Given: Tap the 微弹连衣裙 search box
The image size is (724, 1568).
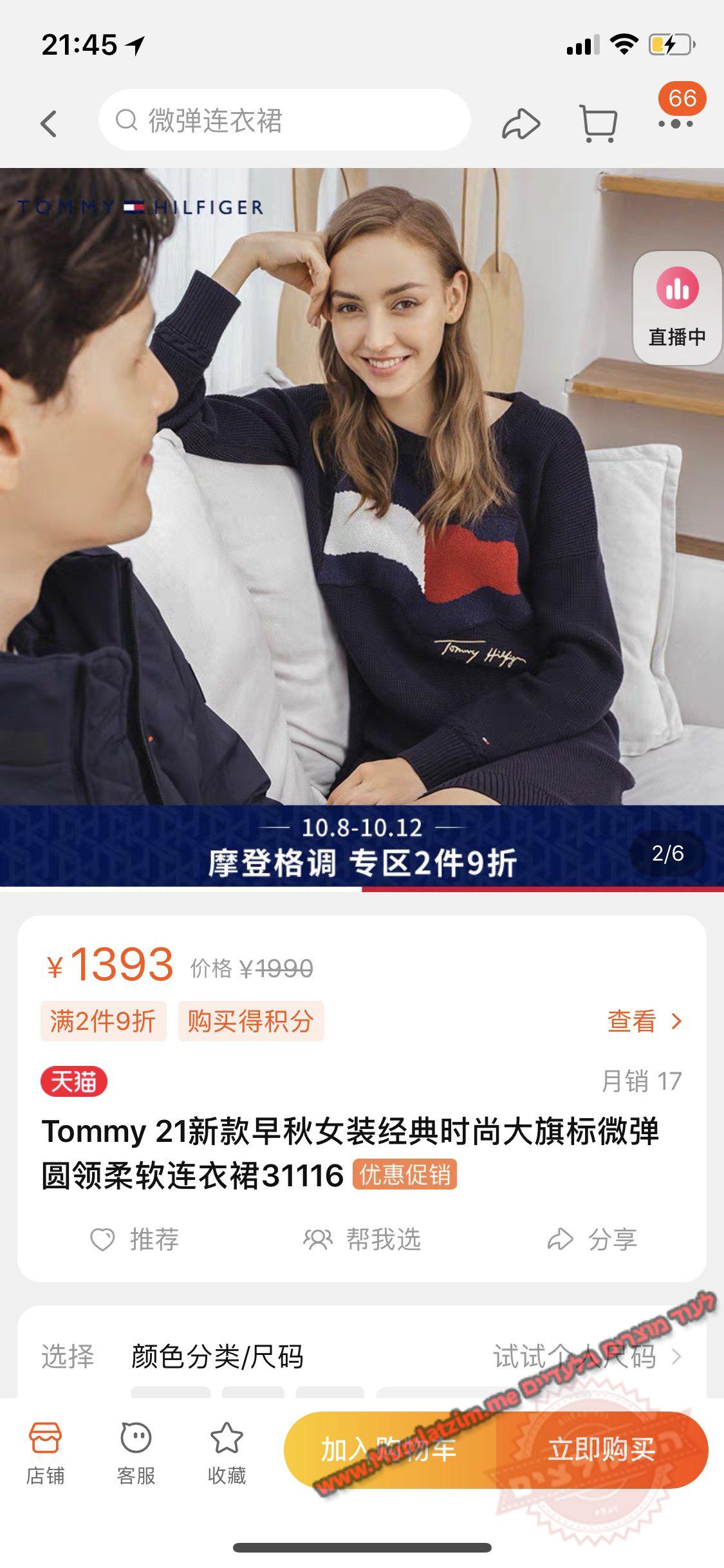Looking at the screenshot, I should pyautogui.click(x=284, y=120).
